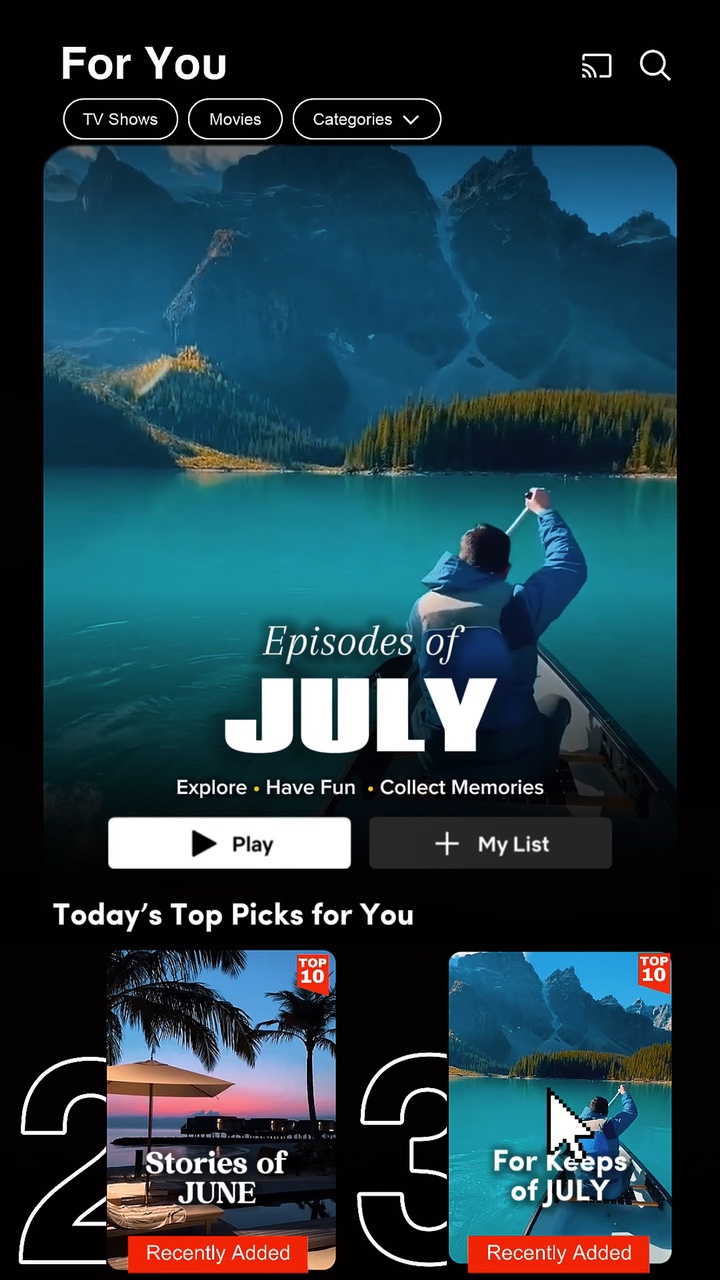Open the Episodes of July featured banner
720x1280 pixels.
[360, 480]
